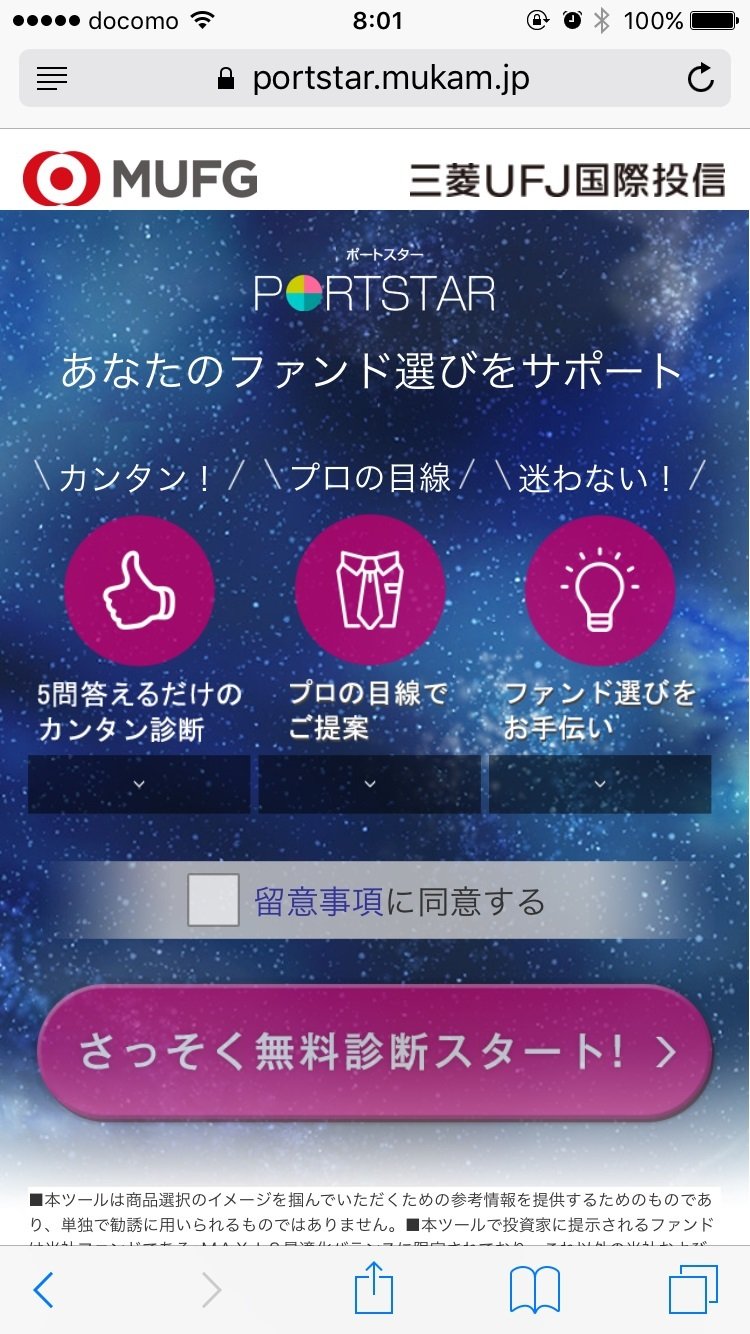Show open Safari tabs
This screenshot has width=750, height=1334.
click(x=692, y=1290)
